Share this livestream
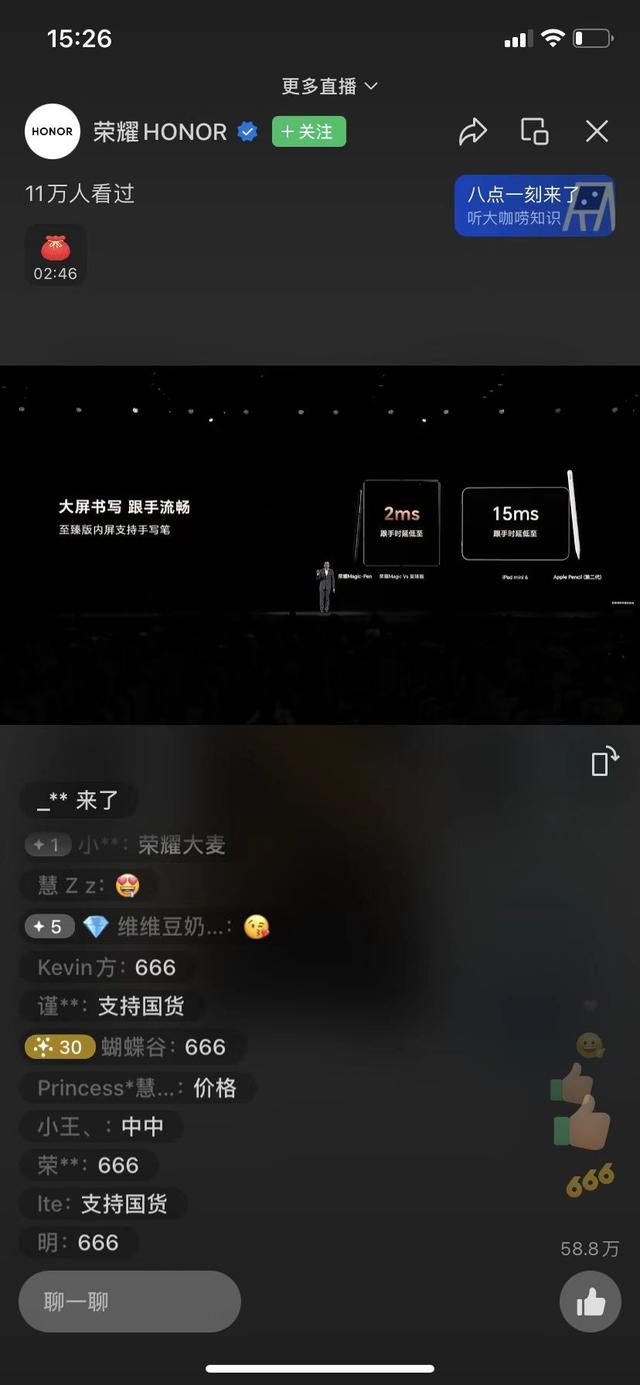This screenshot has width=640, height=1385. point(472,131)
